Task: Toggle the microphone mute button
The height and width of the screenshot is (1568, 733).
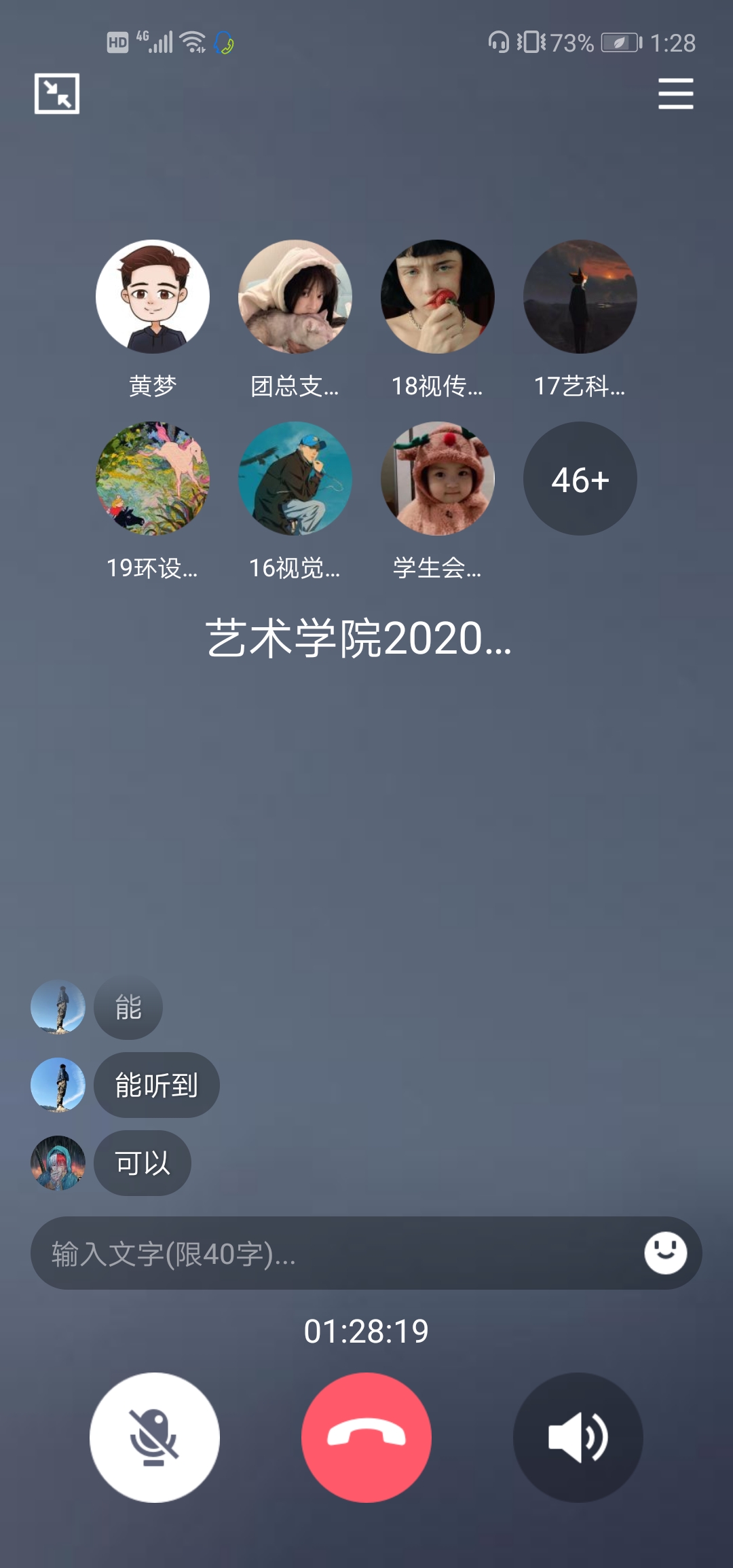Action: coord(155,1437)
